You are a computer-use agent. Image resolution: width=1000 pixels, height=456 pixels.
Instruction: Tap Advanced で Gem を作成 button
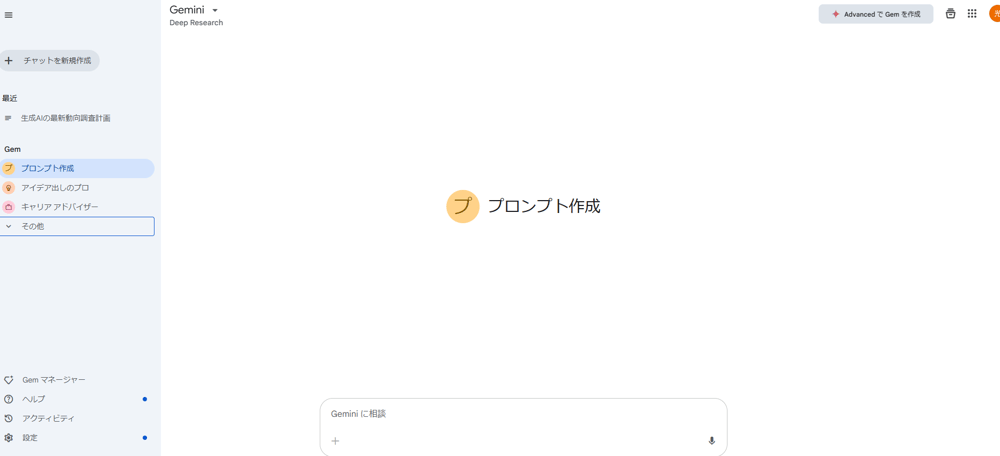click(x=875, y=14)
